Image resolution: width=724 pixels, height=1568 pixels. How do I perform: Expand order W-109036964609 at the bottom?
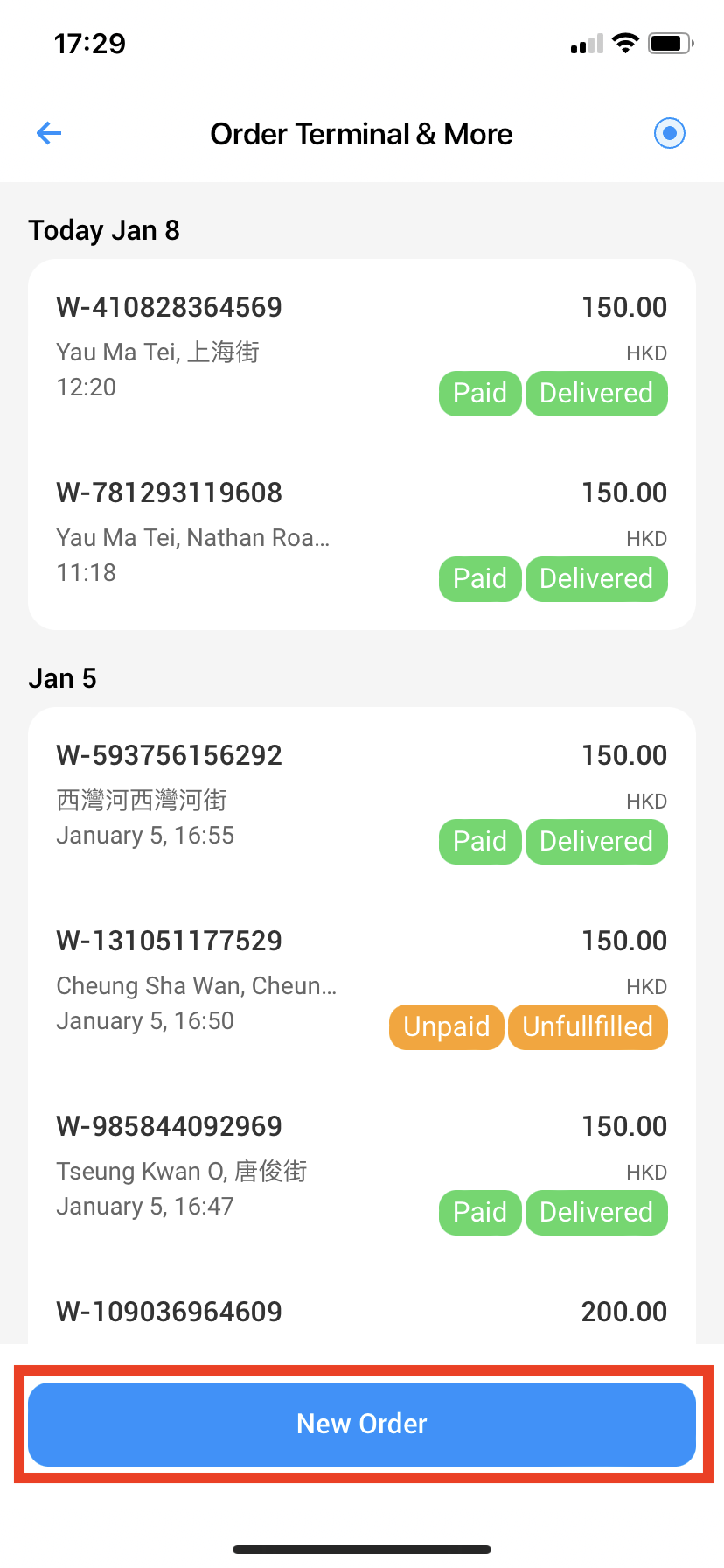click(169, 1311)
